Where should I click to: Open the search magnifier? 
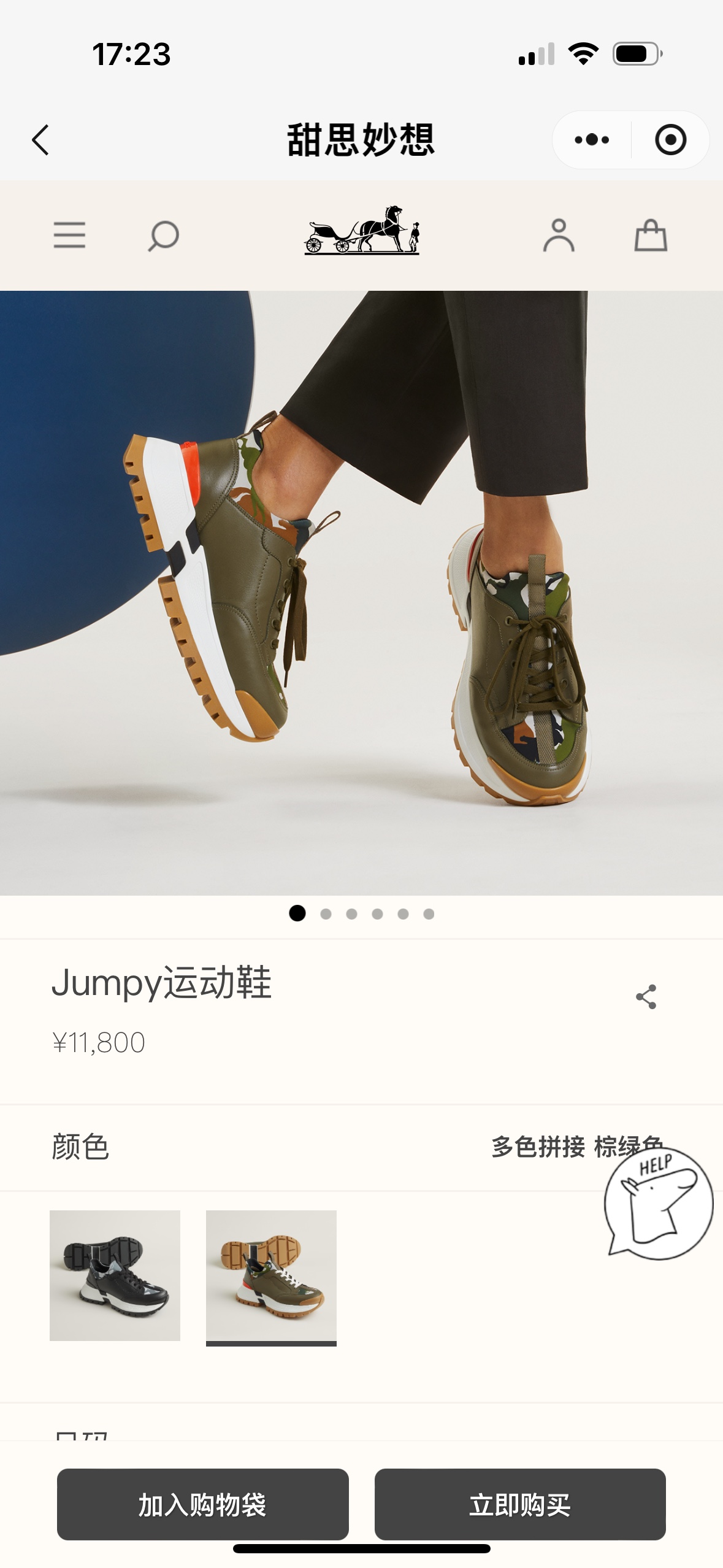pyautogui.click(x=163, y=236)
